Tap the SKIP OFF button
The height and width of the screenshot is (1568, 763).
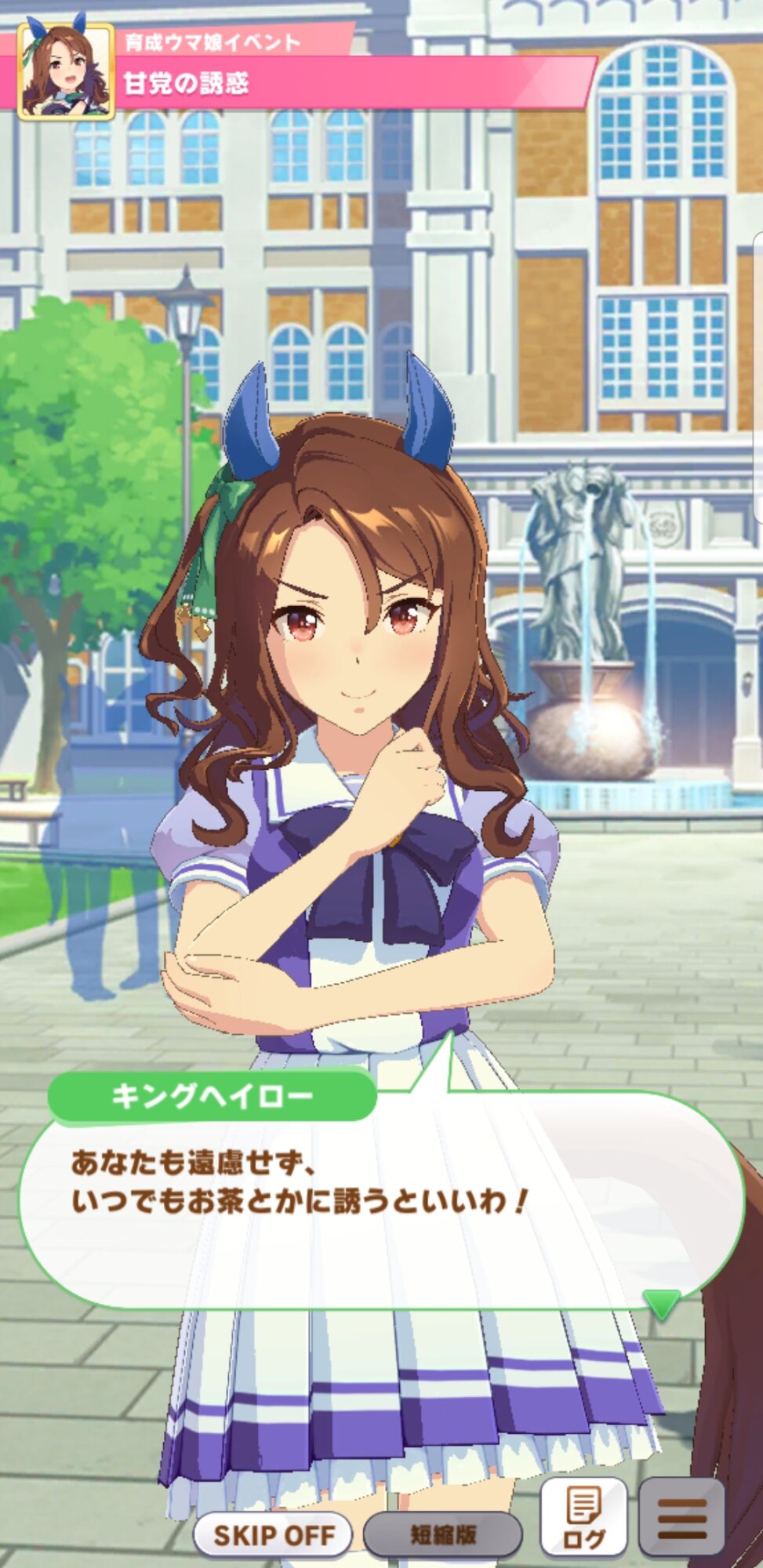(273, 1534)
